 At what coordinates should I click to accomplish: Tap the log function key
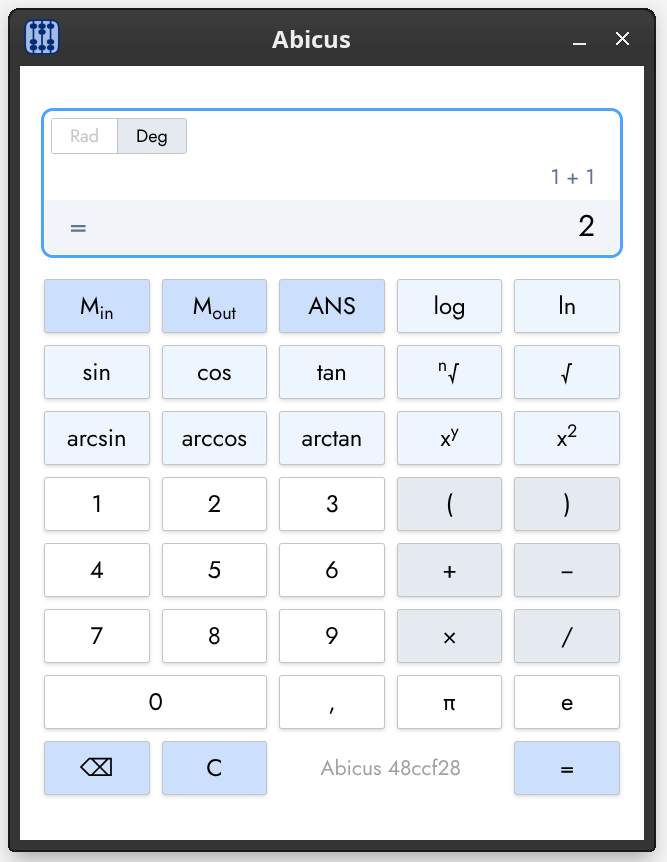[449, 306]
